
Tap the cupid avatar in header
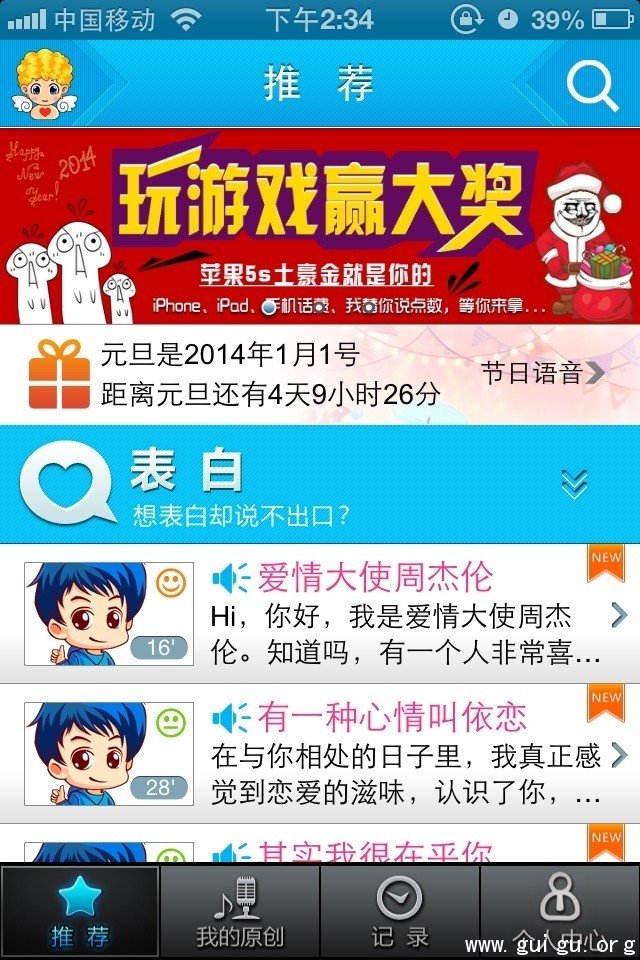45,84
